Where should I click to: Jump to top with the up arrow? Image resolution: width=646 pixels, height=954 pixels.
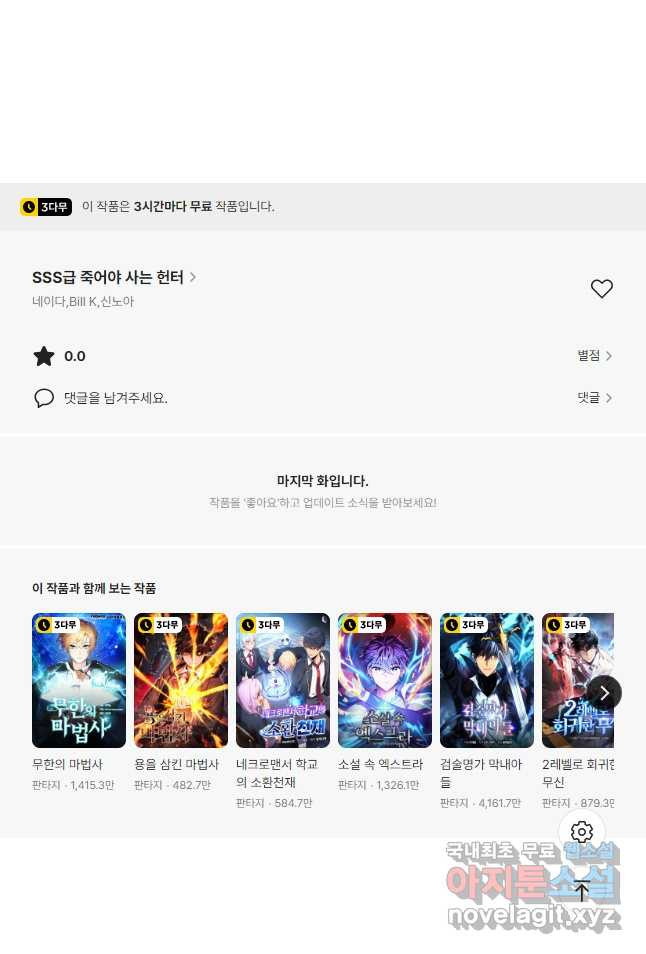[582, 890]
